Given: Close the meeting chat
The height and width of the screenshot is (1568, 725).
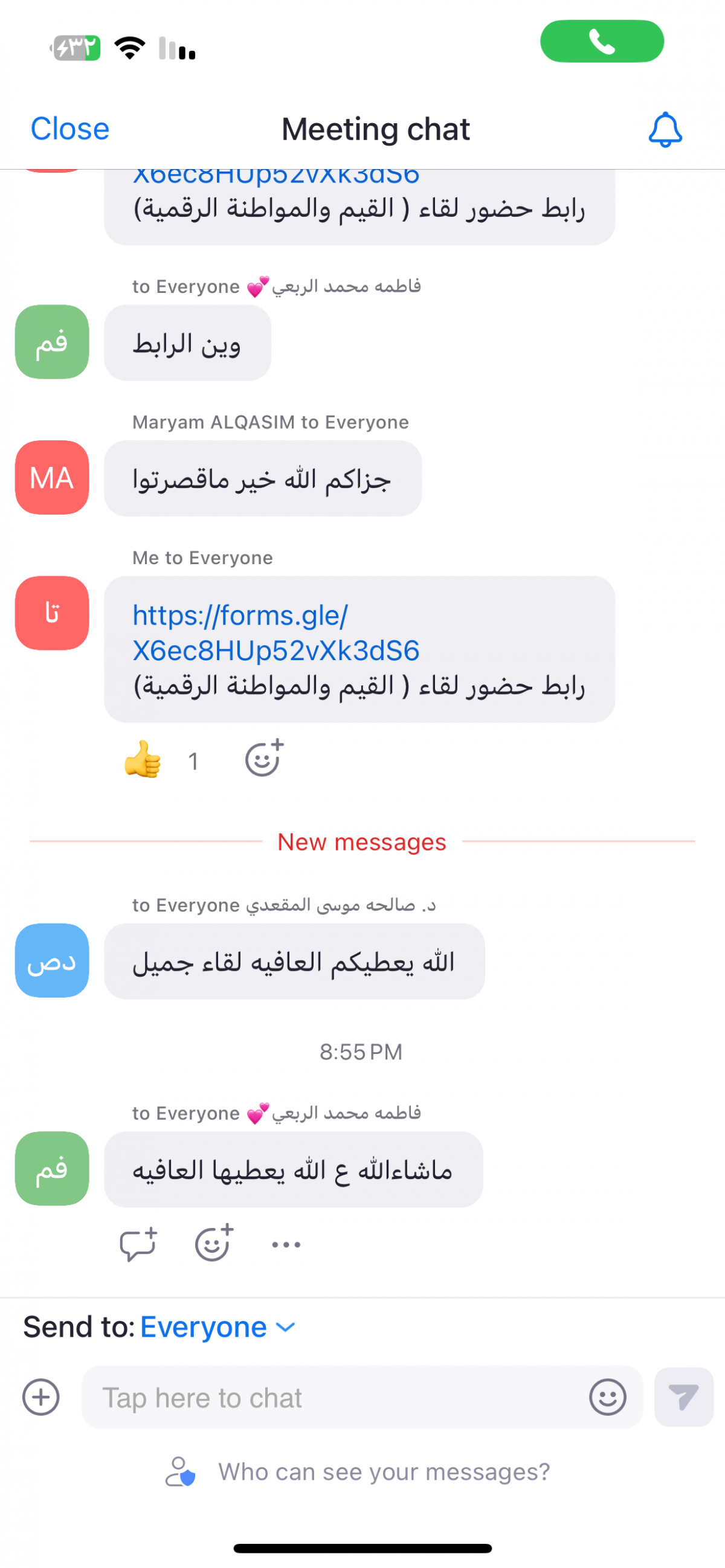Looking at the screenshot, I should click(70, 129).
